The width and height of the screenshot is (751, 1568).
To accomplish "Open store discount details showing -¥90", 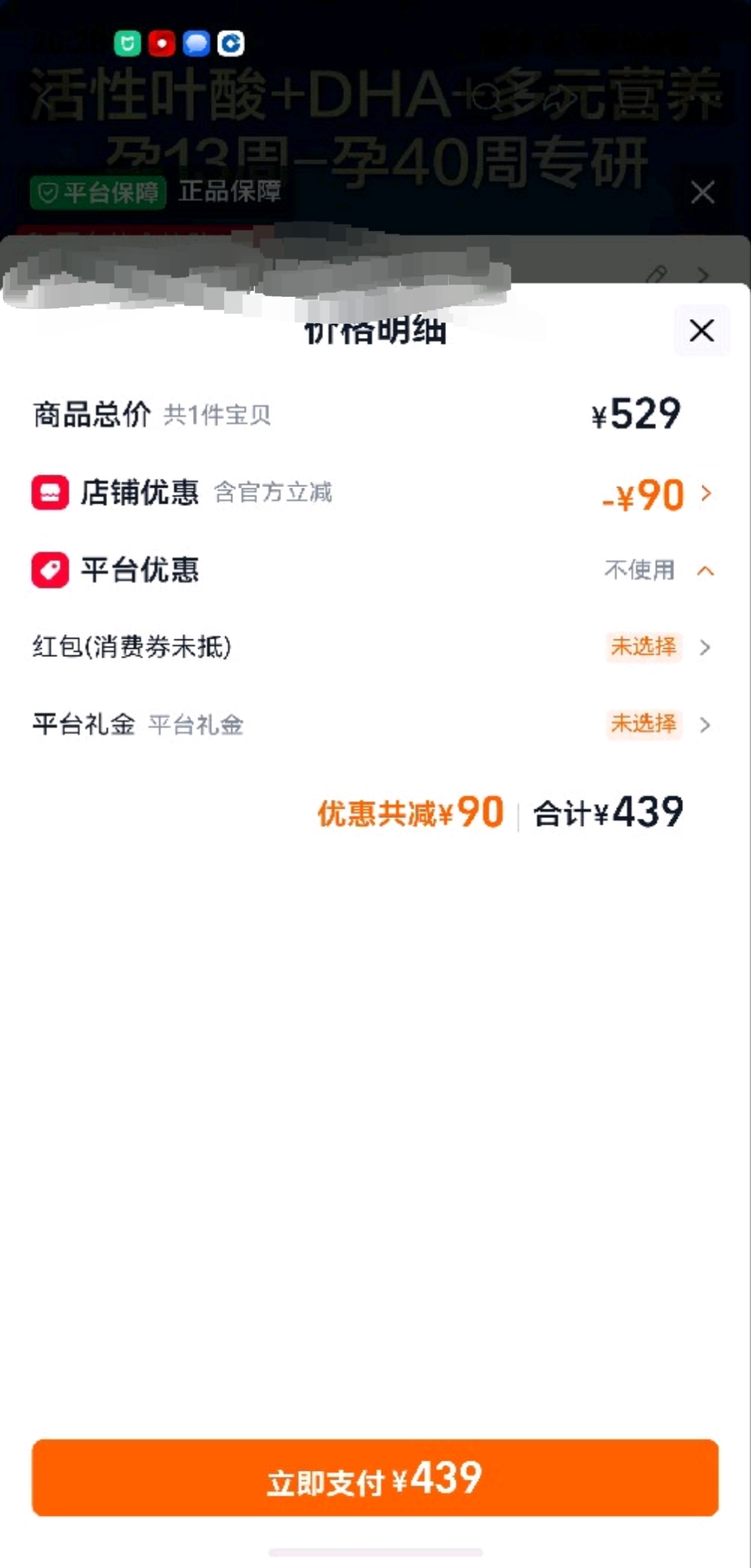I will (375, 493).
